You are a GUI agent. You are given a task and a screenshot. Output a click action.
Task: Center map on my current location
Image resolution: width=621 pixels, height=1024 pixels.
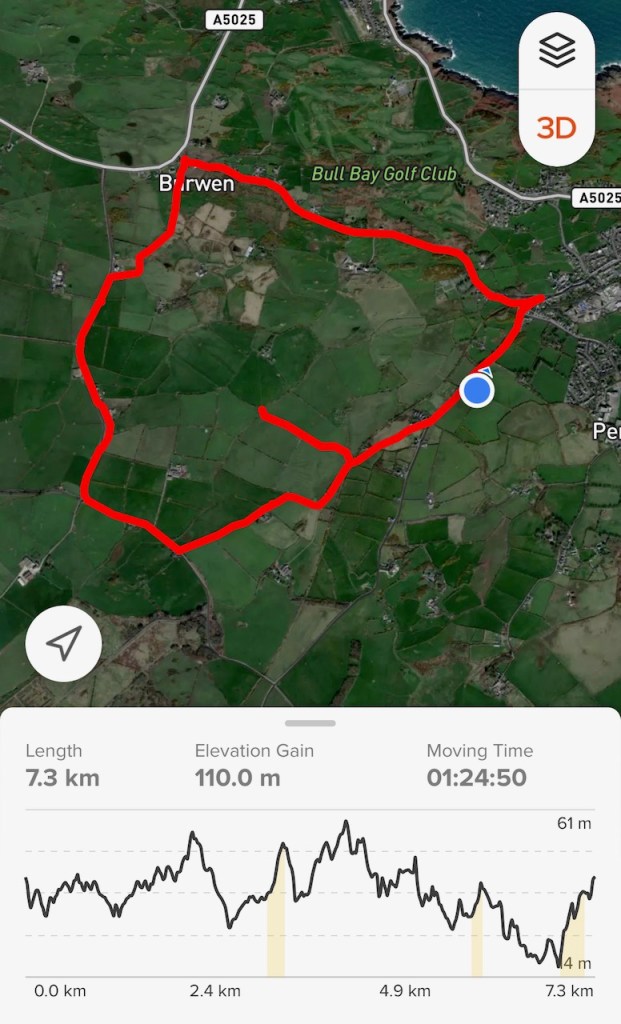point(64,645)
